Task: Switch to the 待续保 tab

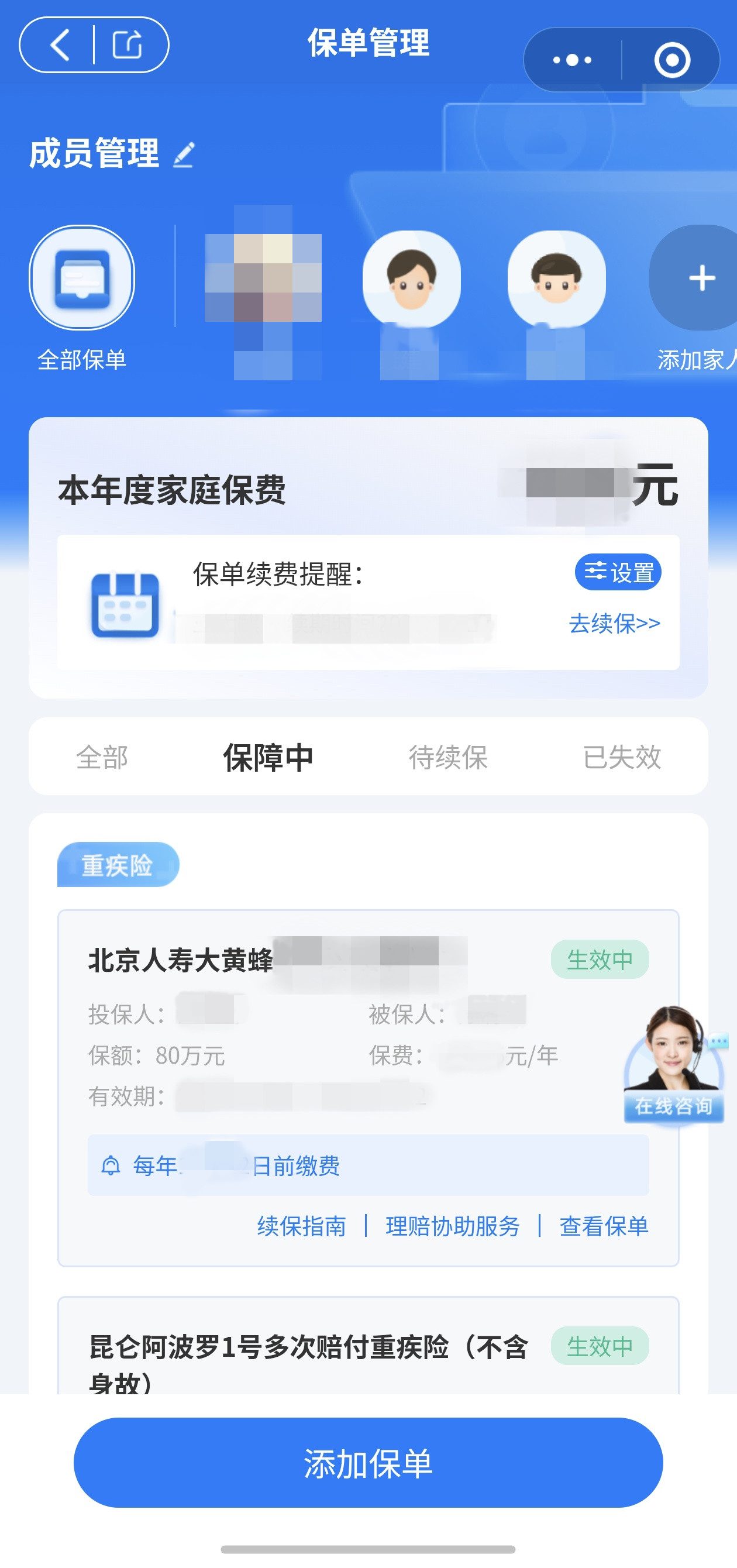Action: click(448, 757)
